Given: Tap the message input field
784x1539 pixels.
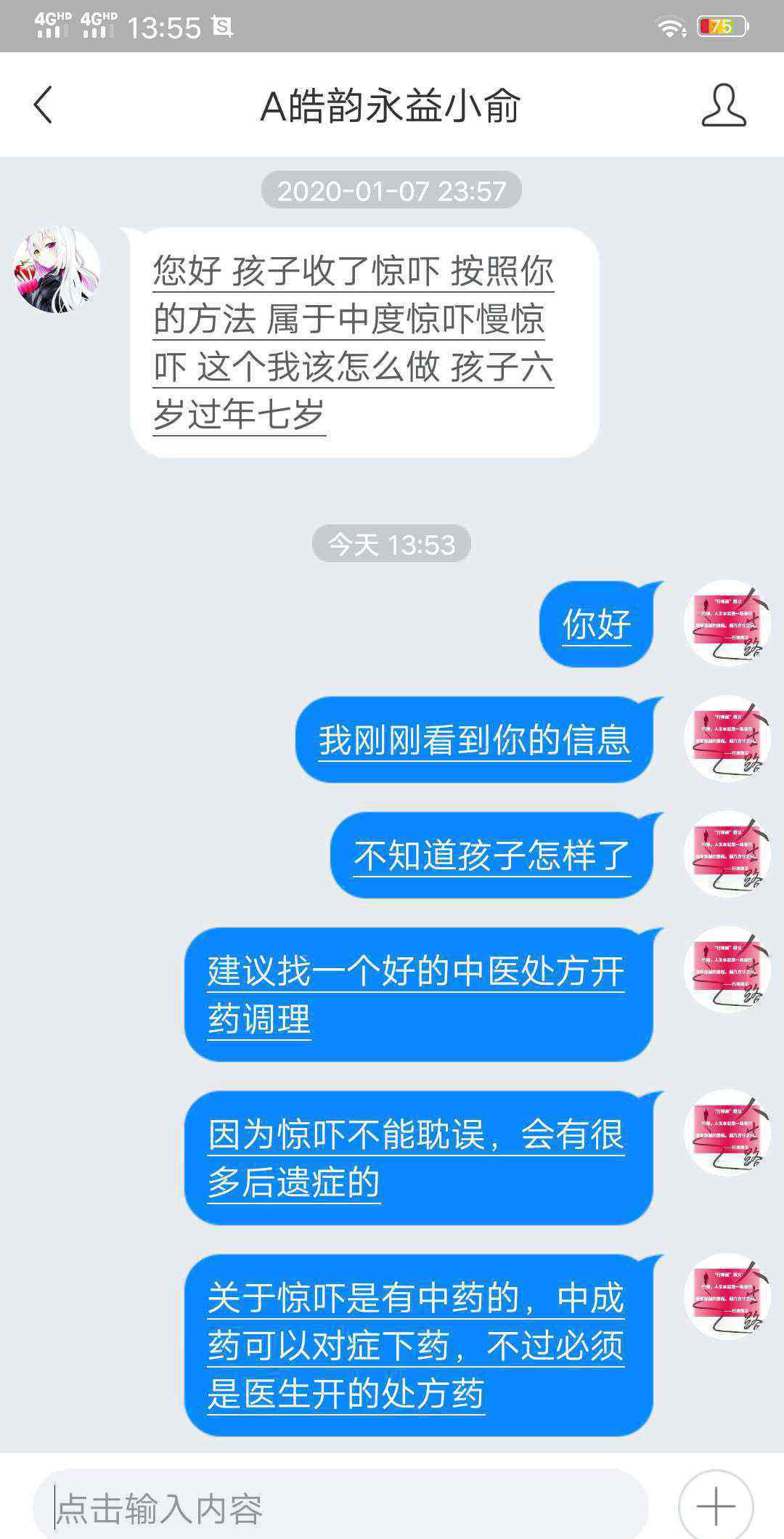Looking at the screenshot, I should [340, 1508].
